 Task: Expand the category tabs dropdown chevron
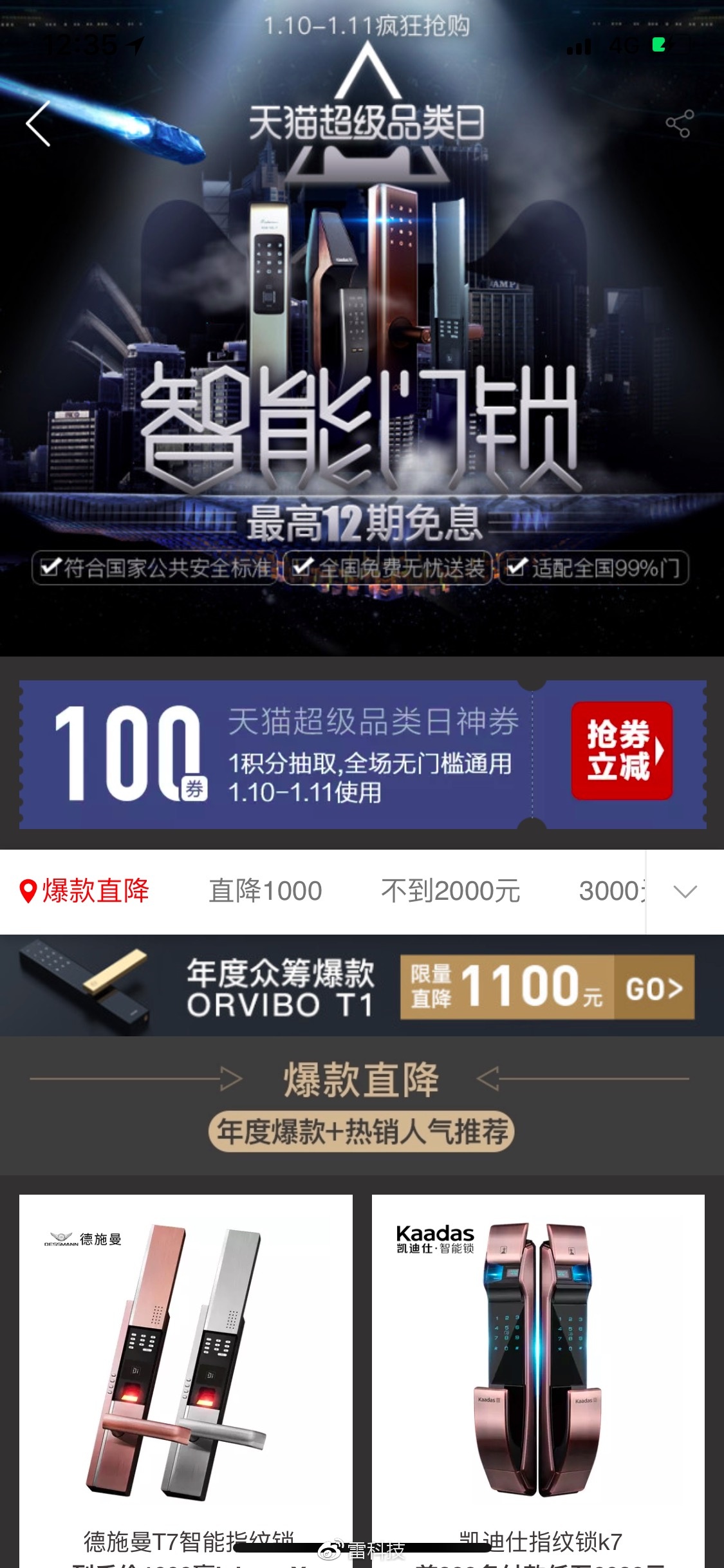click(x=685, y=891)
